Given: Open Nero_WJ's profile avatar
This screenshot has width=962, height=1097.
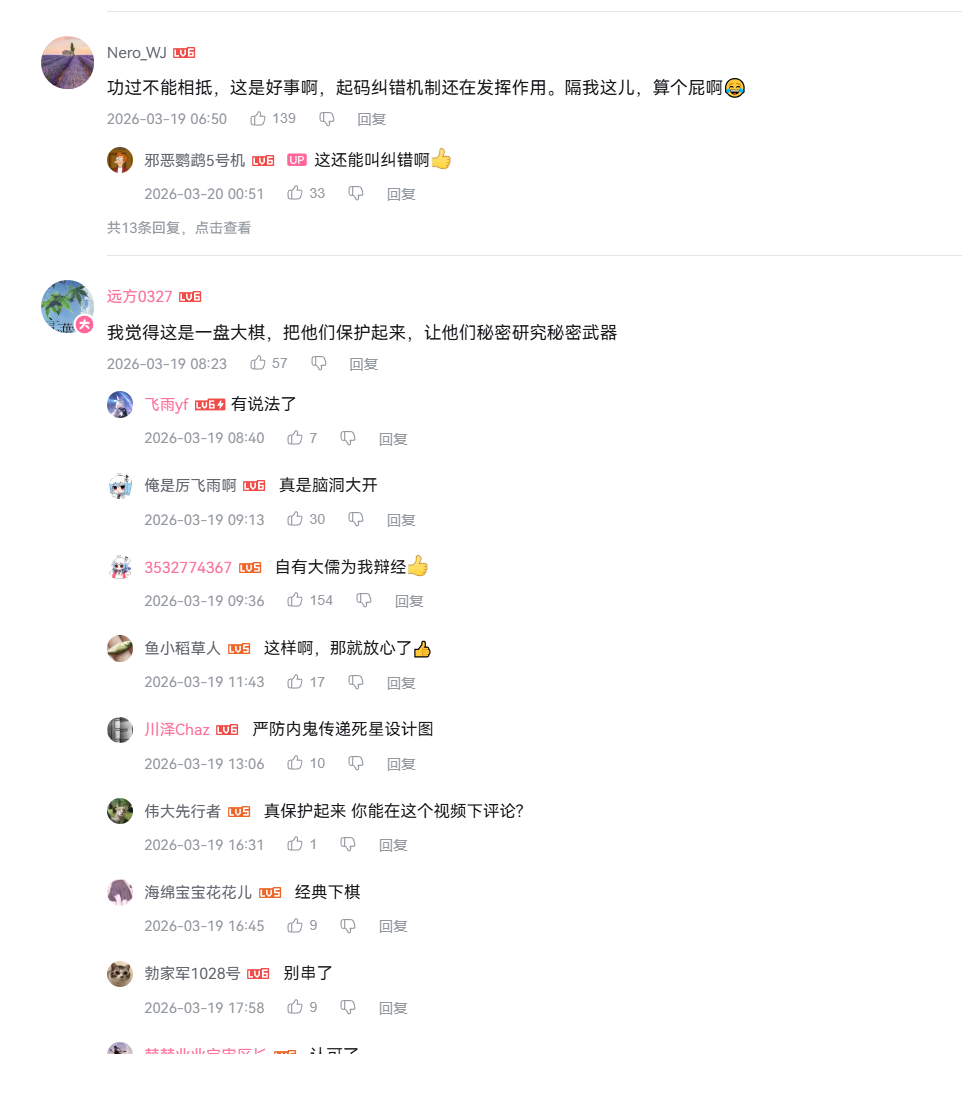Looking at the screenshot, I should point(68,62).
